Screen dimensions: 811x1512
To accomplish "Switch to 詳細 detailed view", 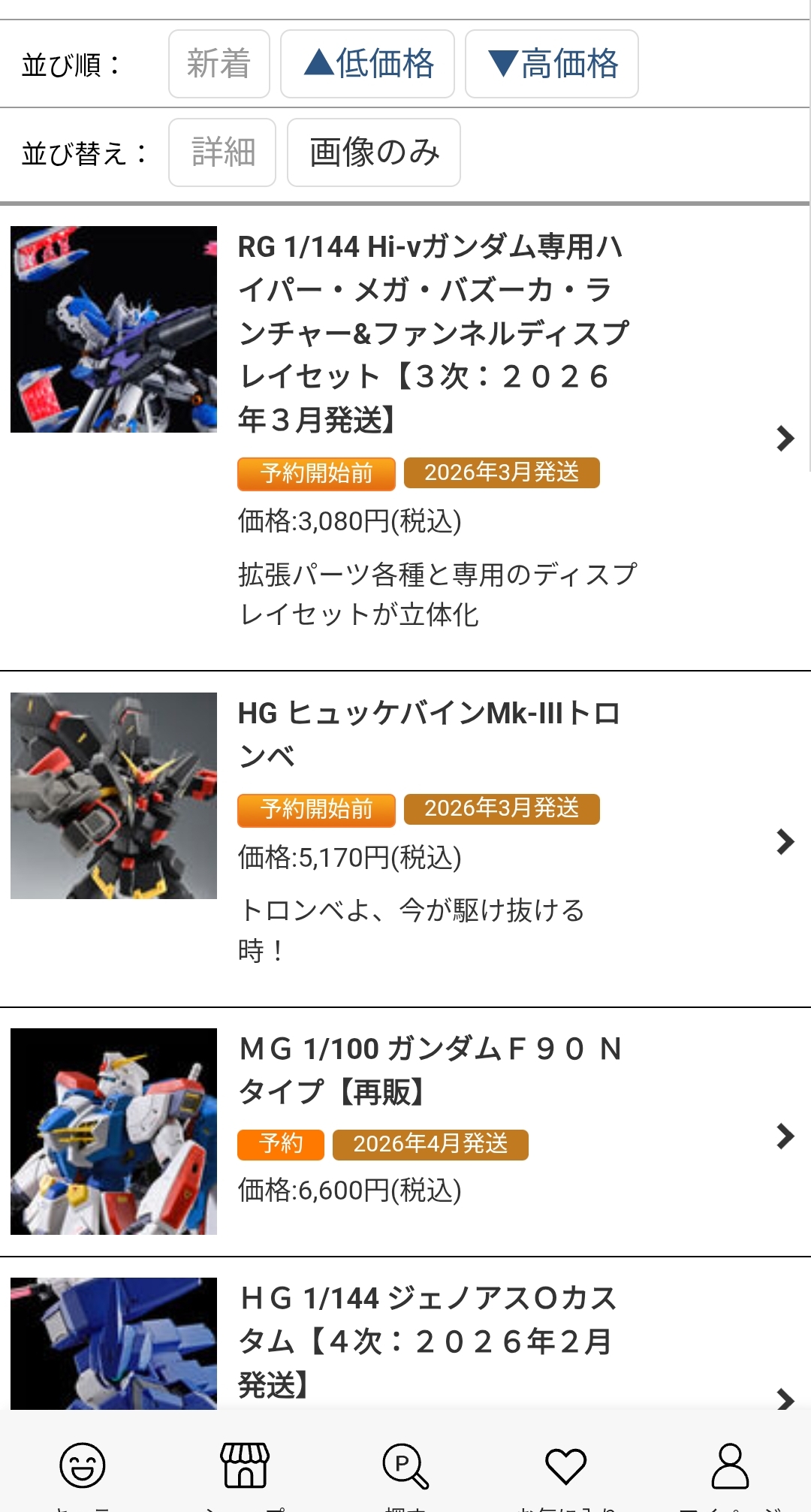I will tap(222, 152).
